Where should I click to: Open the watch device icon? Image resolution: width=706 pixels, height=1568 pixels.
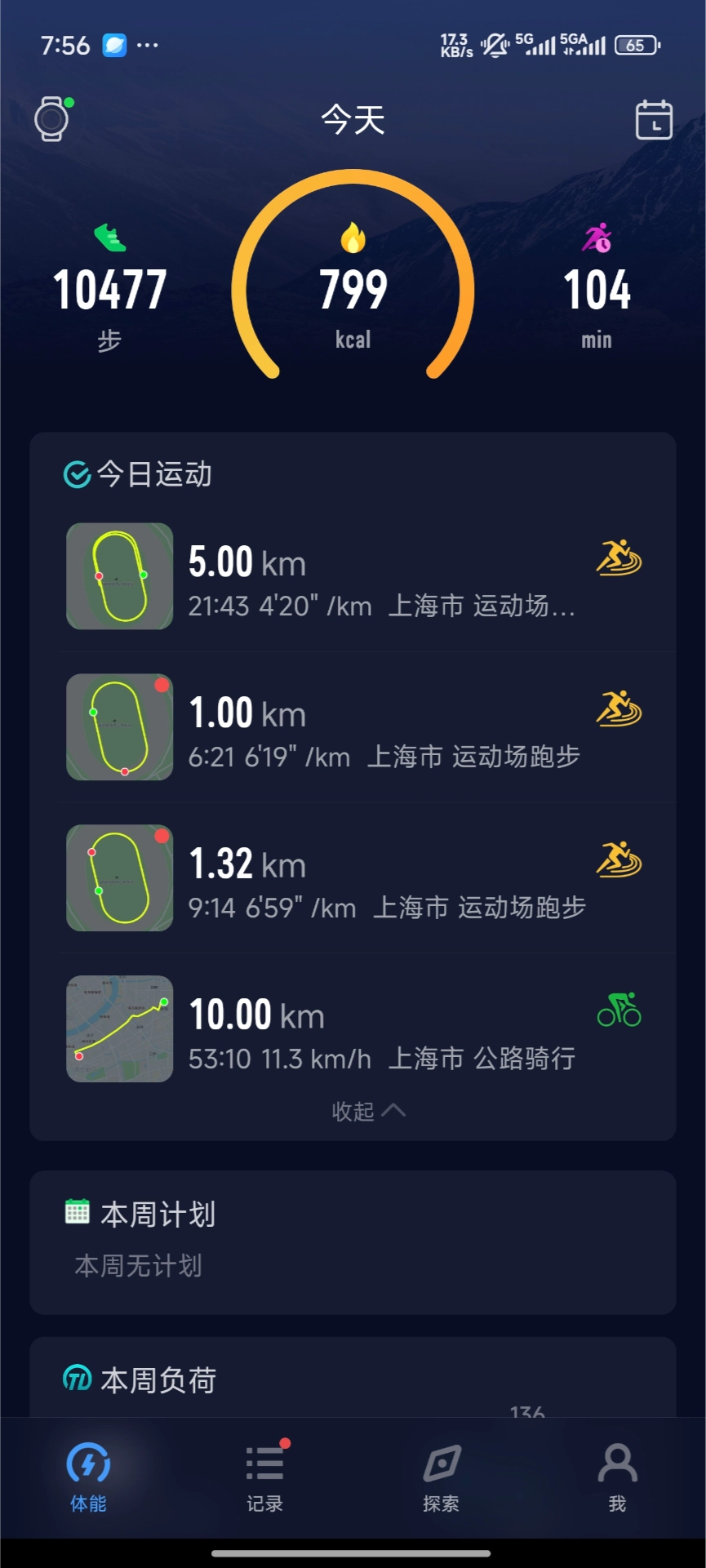click(52, 119)
